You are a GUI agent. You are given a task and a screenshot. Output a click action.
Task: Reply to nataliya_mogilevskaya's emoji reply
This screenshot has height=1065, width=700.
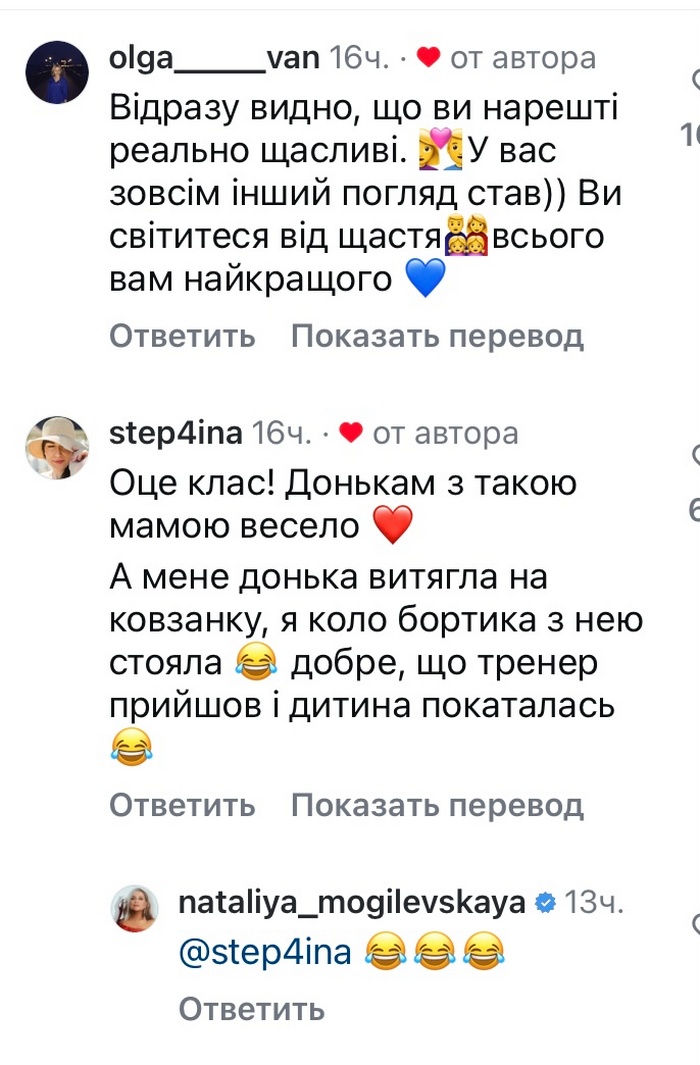(x=252, y=1009)
